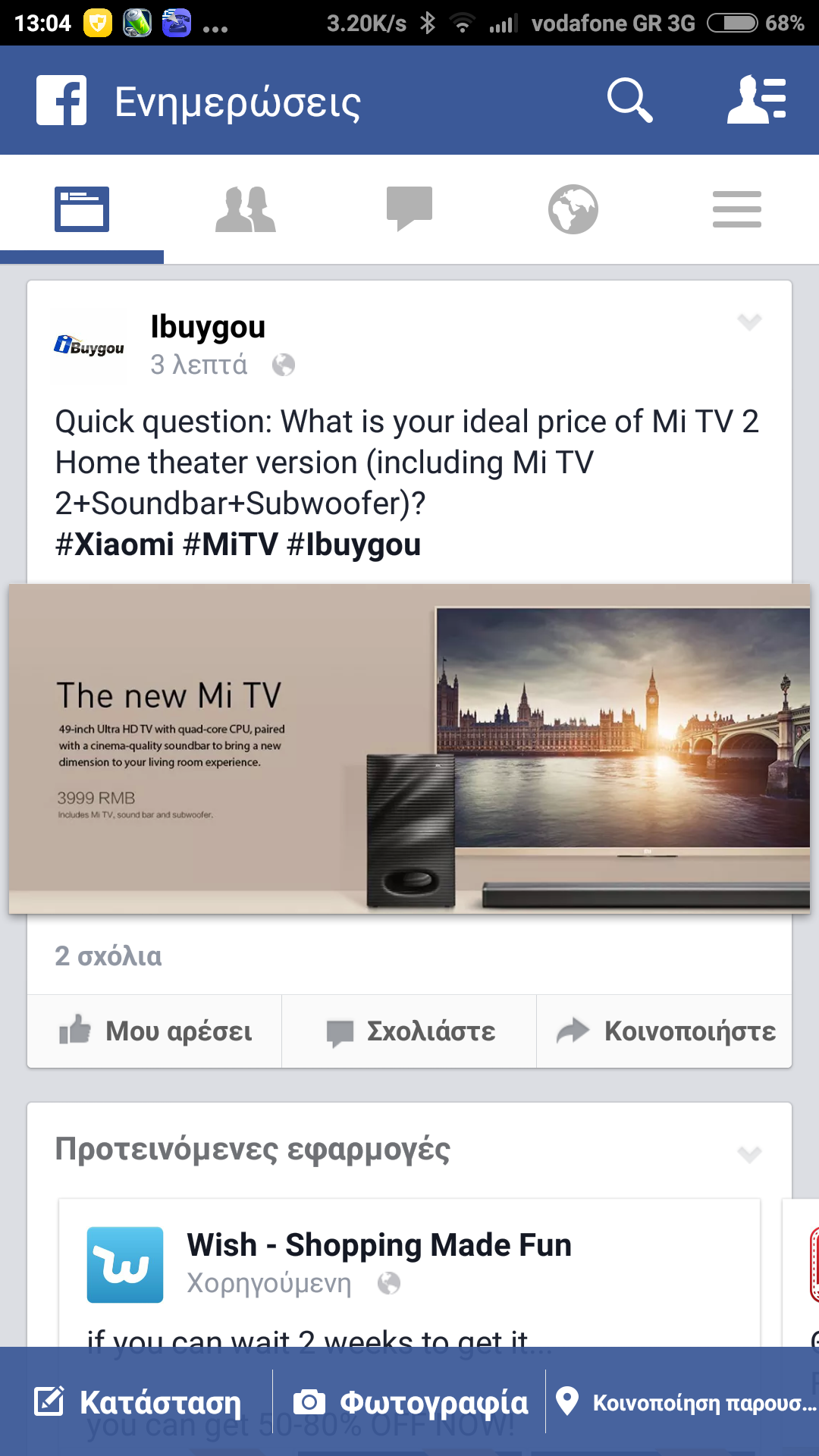Write a new status with Κατάσταση
The image size is (819, 1456).
tap(138, 1402)
